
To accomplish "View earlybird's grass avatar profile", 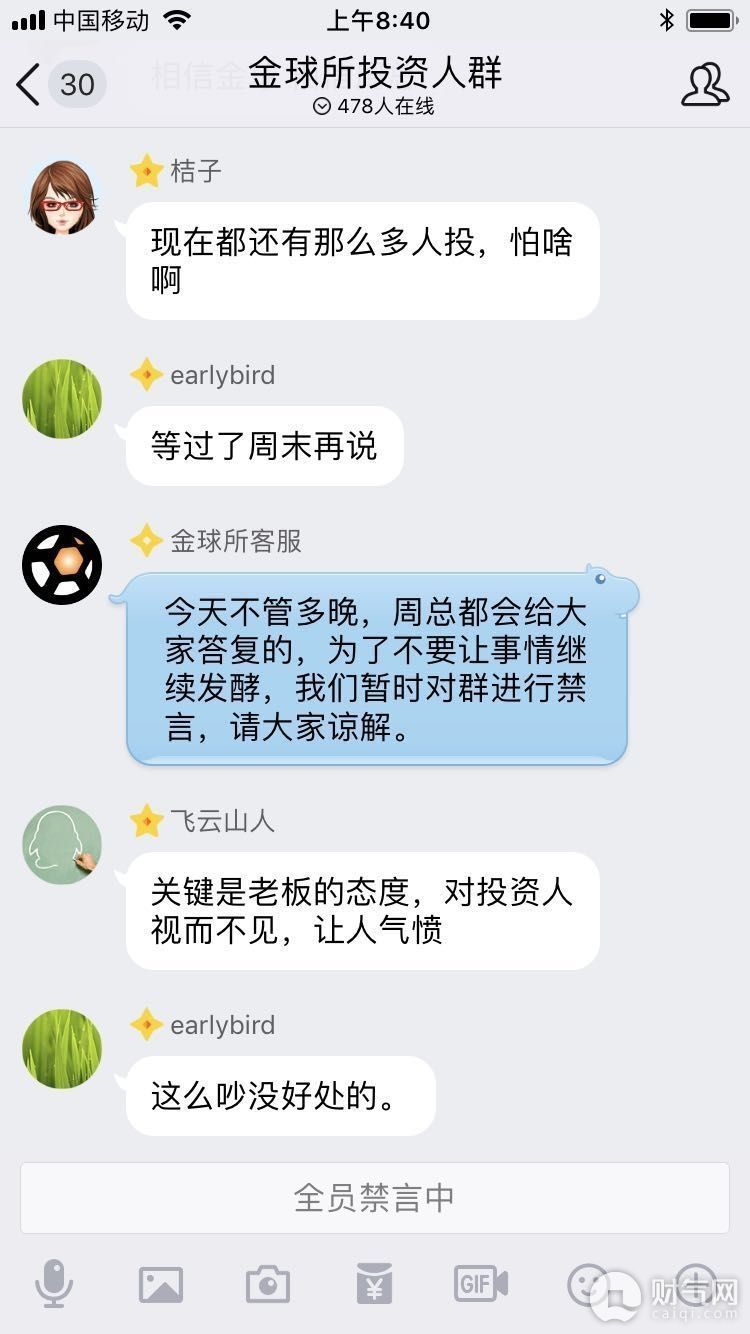I will click(61, 398).
